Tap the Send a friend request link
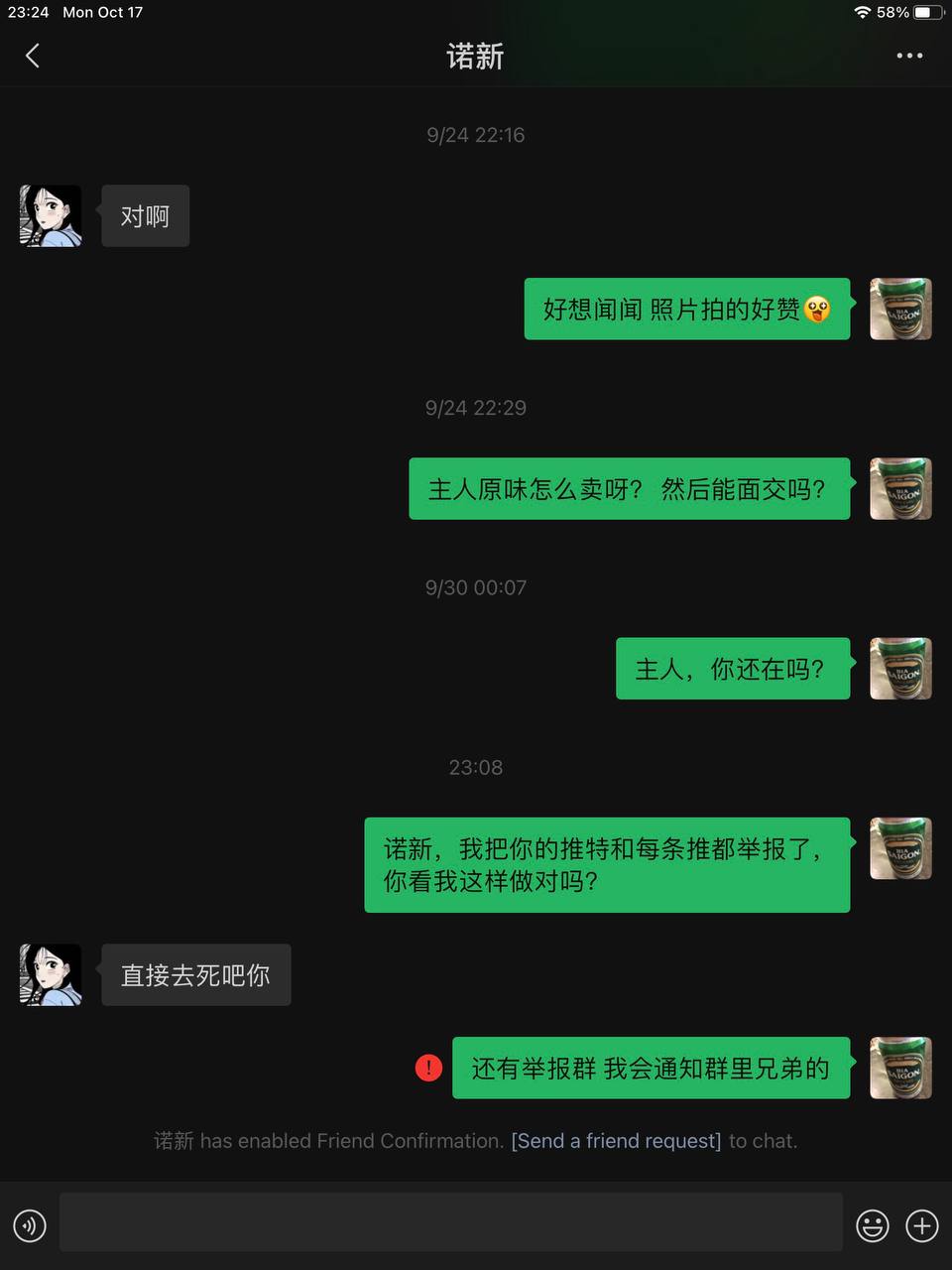Viewport: 952px width, 1270px height. (616, 1141)
